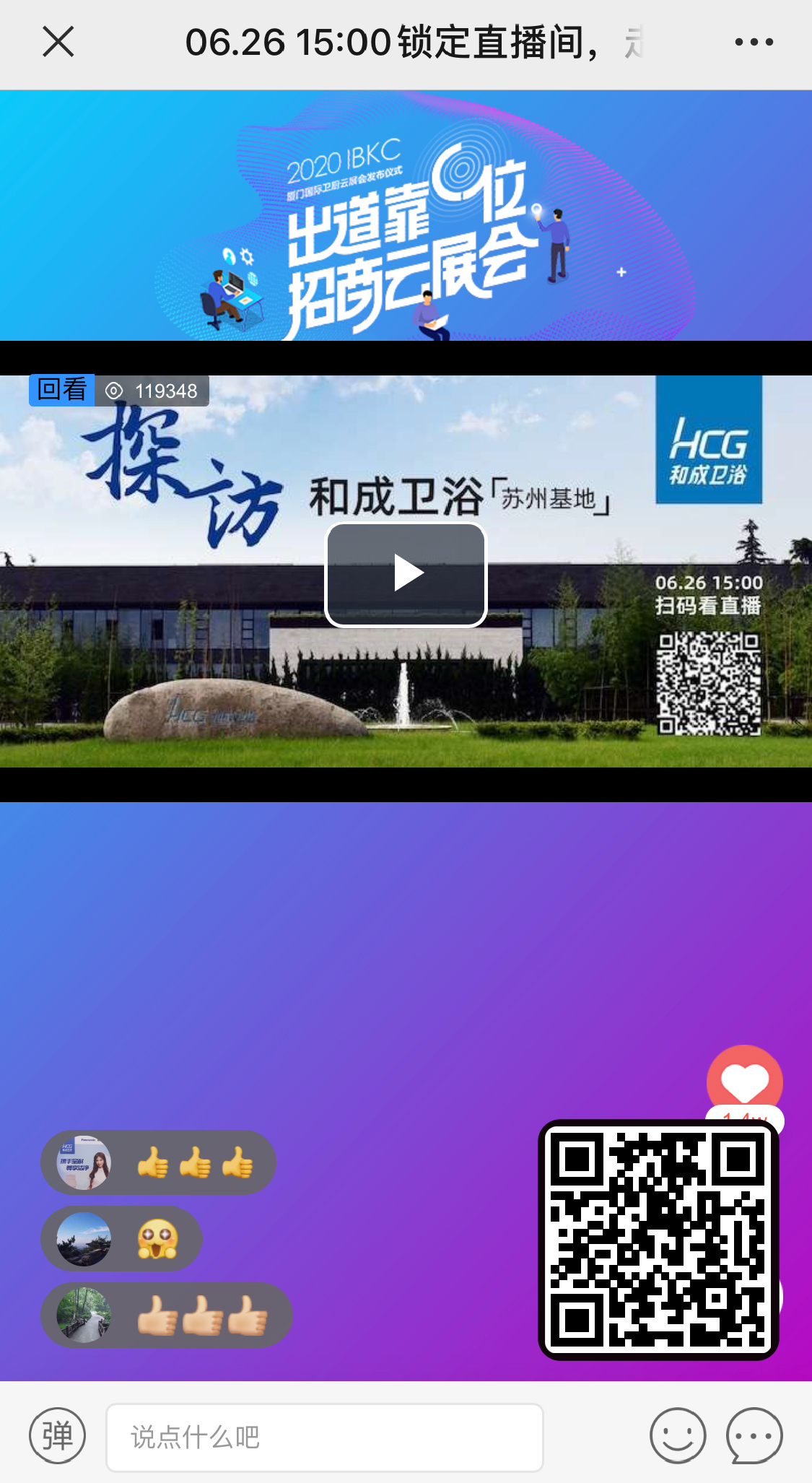812x1483 pixels.
Task: Toggle the 弹 bullet comments button
Action: tap(57, 1435)
